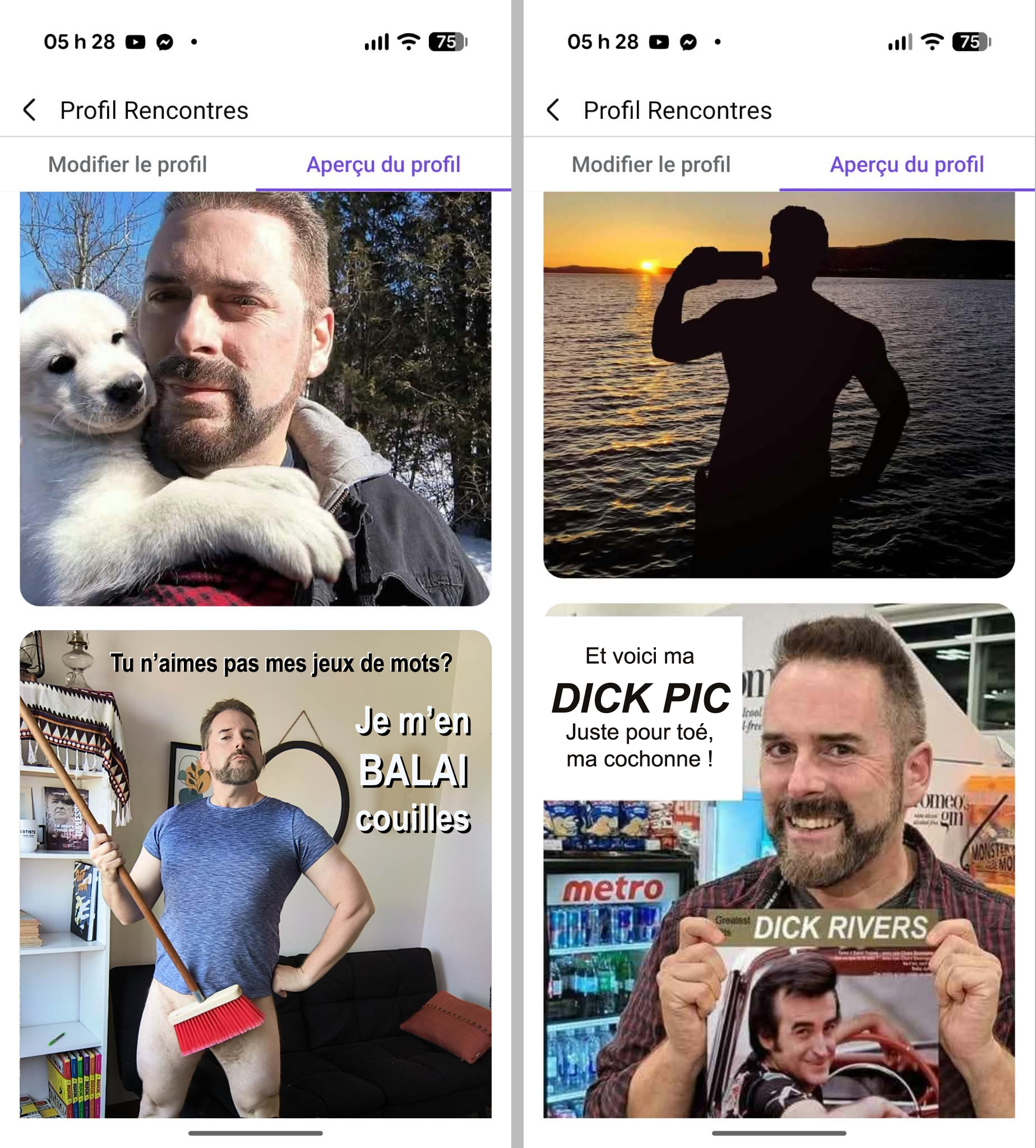1036x1148 pixels.
Task: Open the sunset silhouette profile photo
Action: coord(779,385)
